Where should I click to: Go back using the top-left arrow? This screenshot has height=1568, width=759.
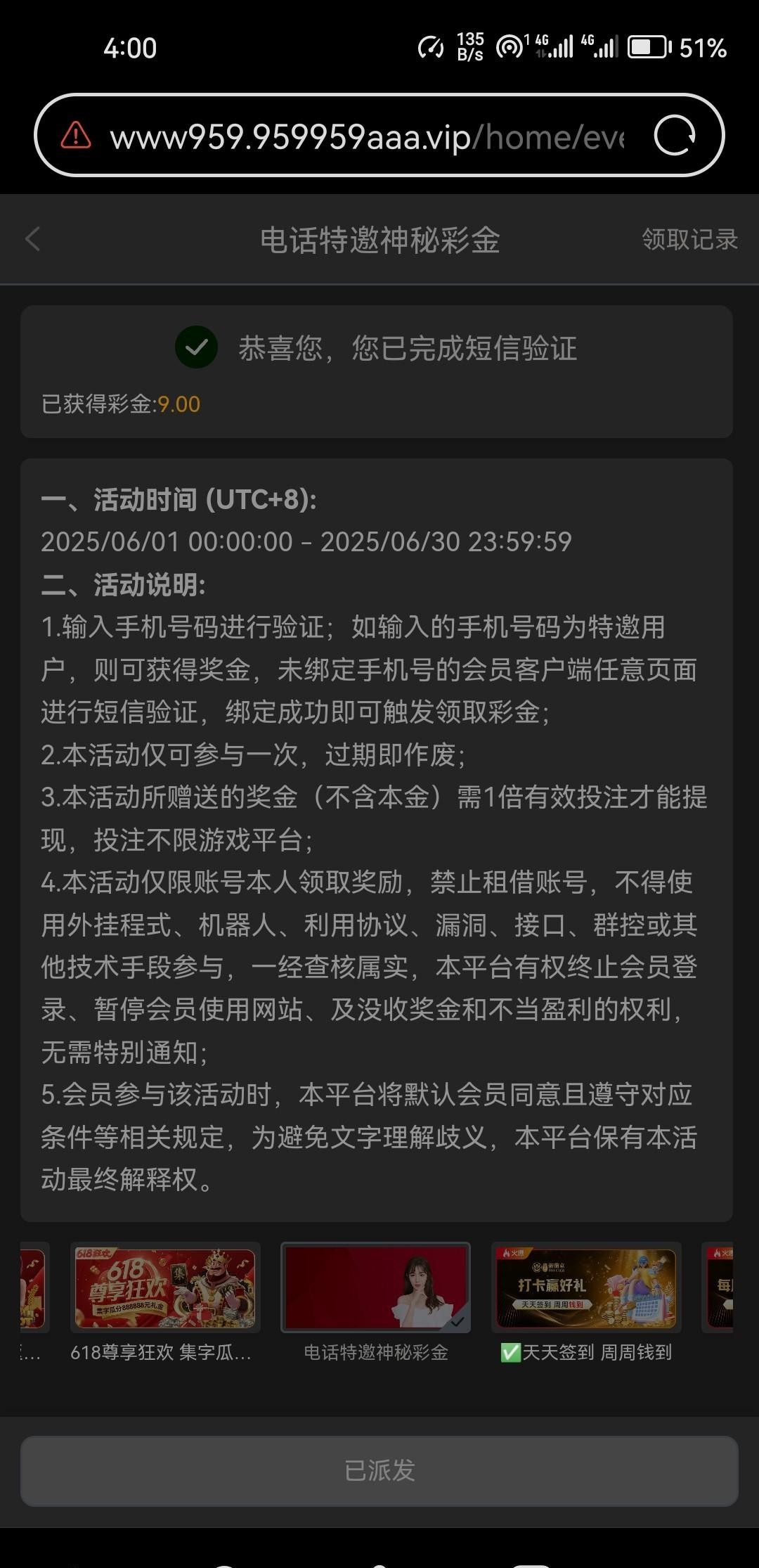coord(32,239)
